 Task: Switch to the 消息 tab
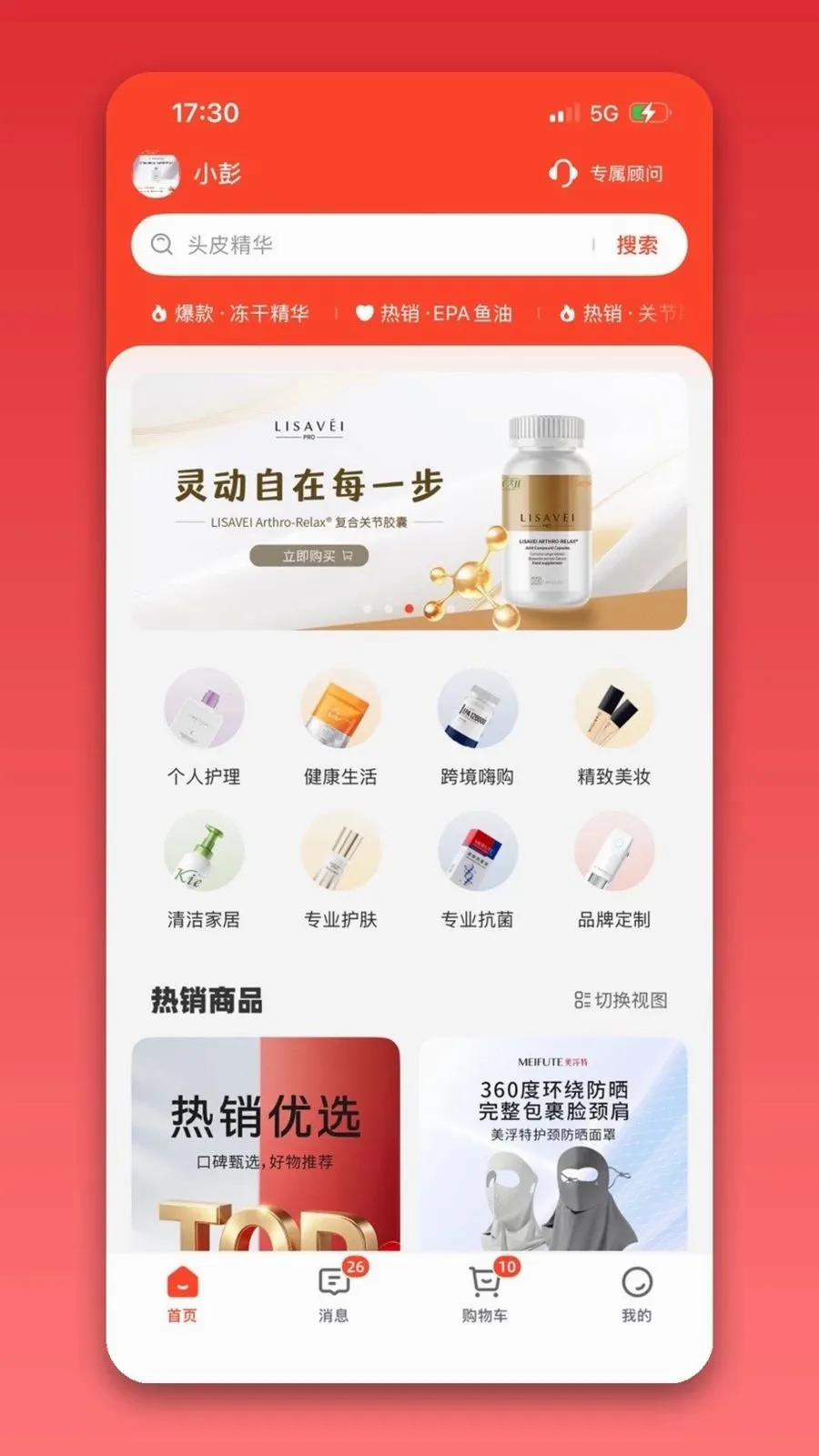(x=334, y=1292)
